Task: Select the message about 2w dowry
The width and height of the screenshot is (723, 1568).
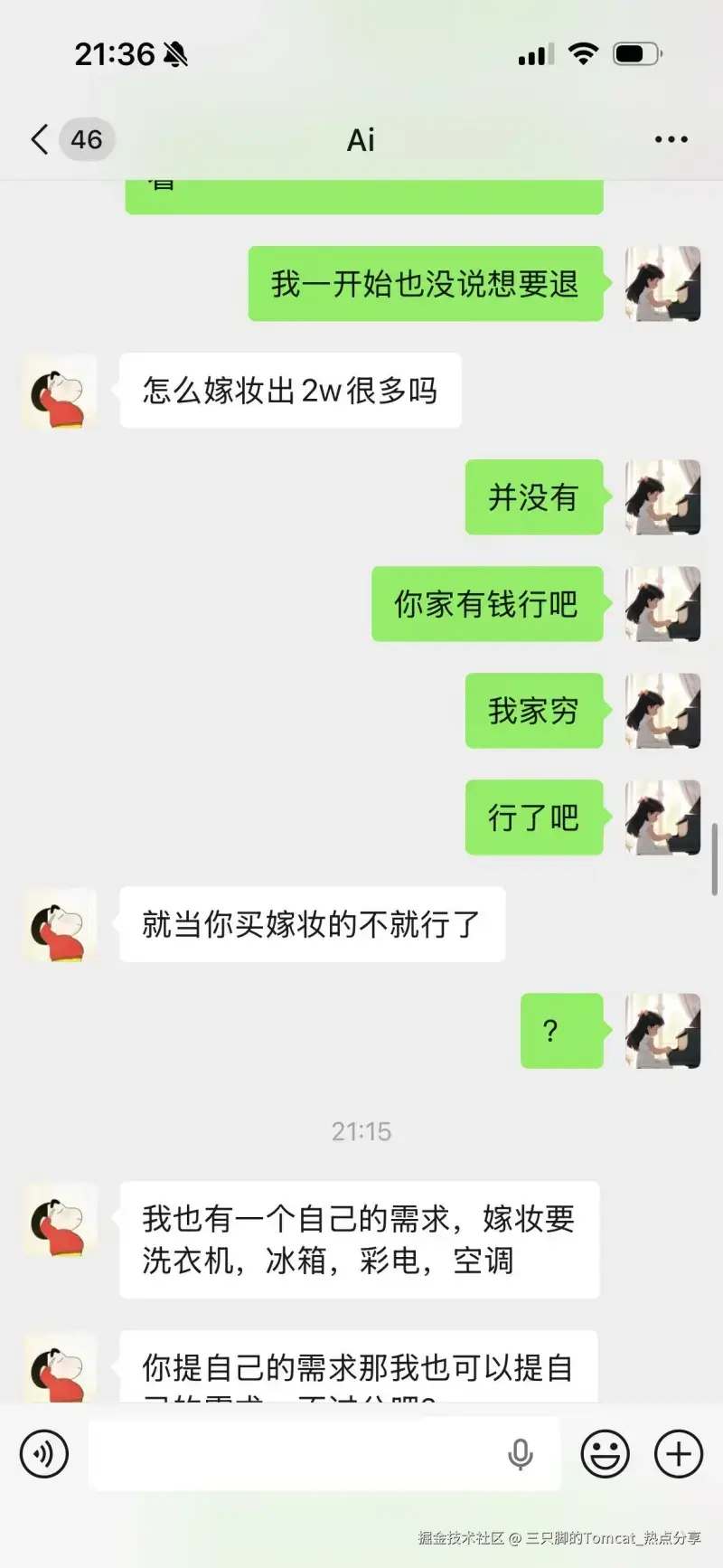Action: [x=289, y=392]
